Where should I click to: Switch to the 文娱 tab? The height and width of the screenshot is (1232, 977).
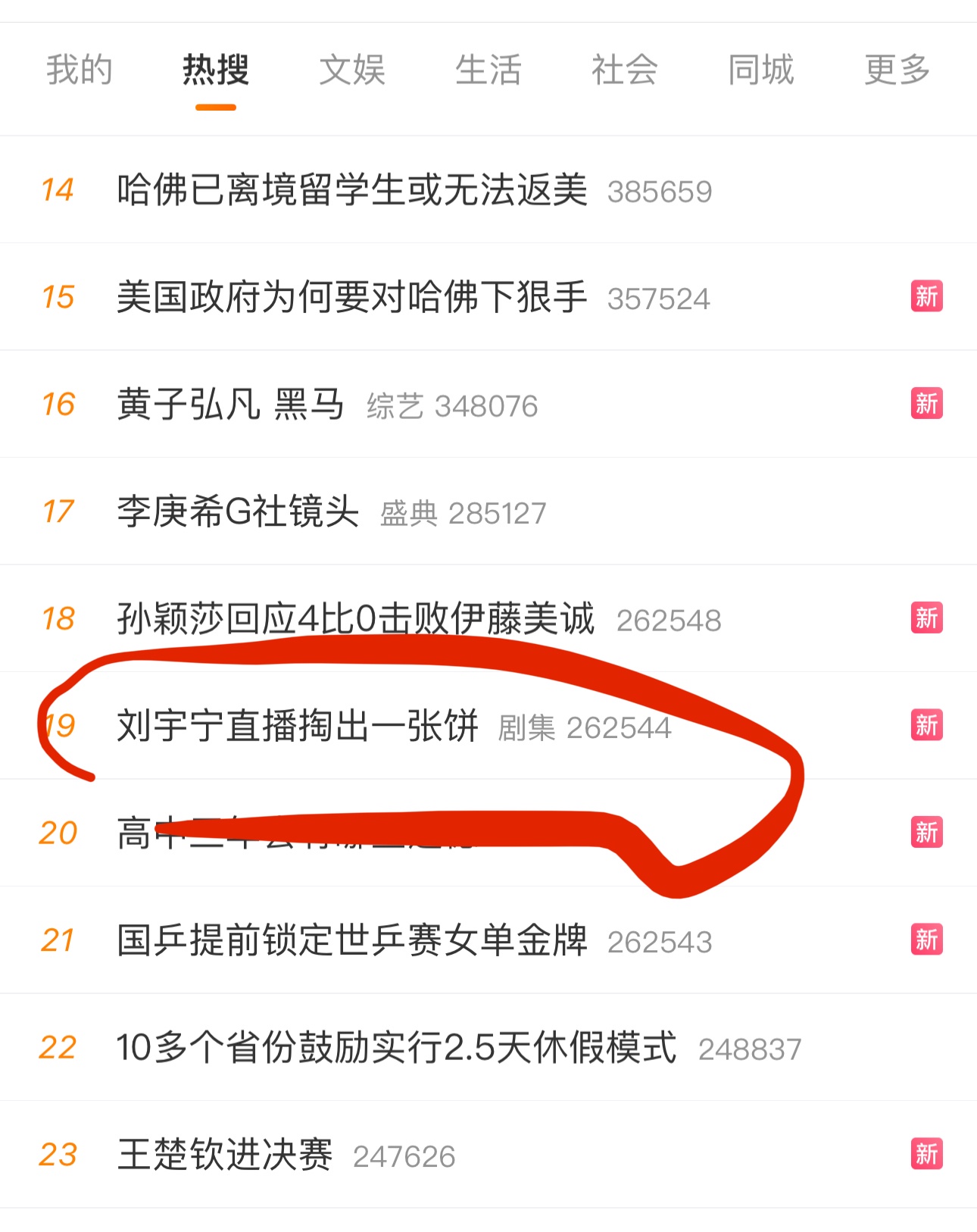coord(352,70)
